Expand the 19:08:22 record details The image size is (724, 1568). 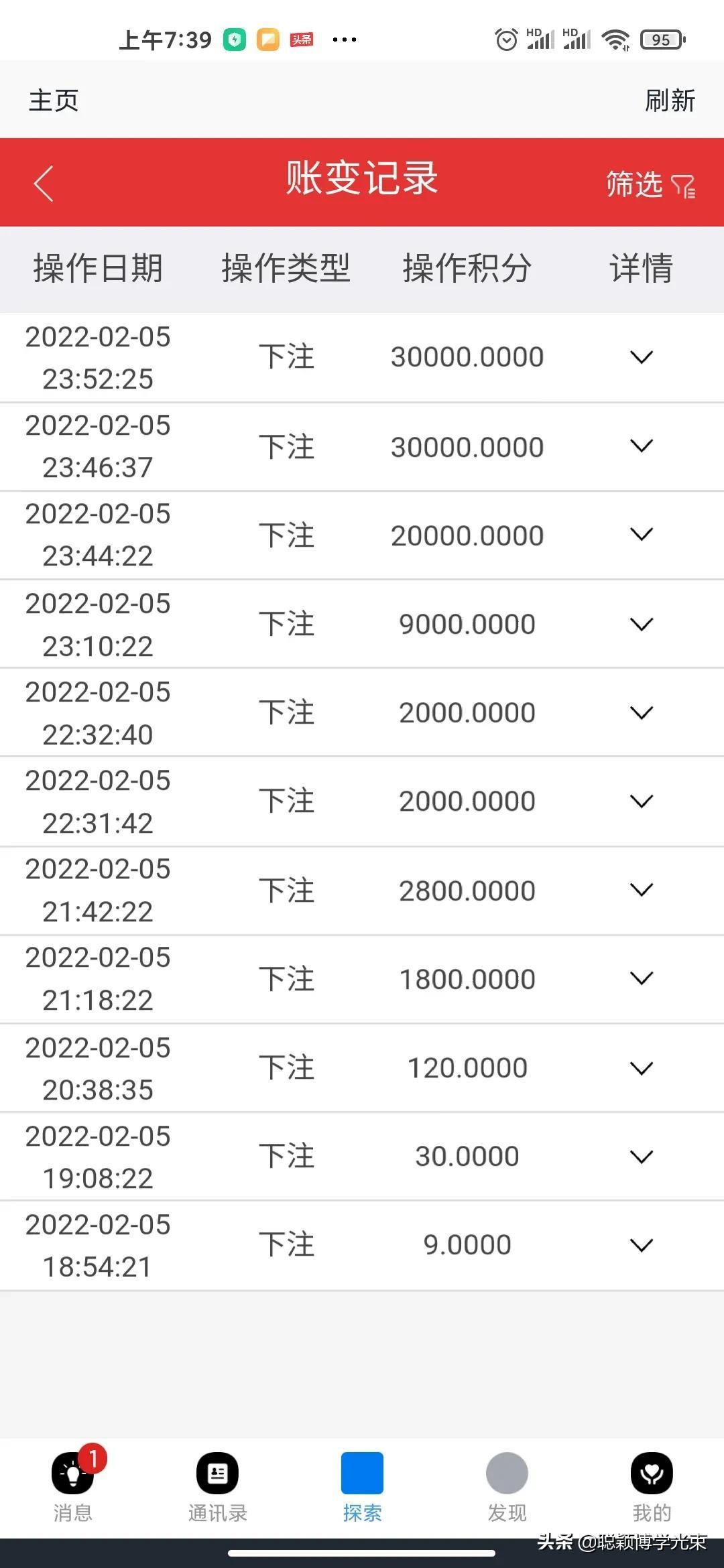click(642, 1157)
